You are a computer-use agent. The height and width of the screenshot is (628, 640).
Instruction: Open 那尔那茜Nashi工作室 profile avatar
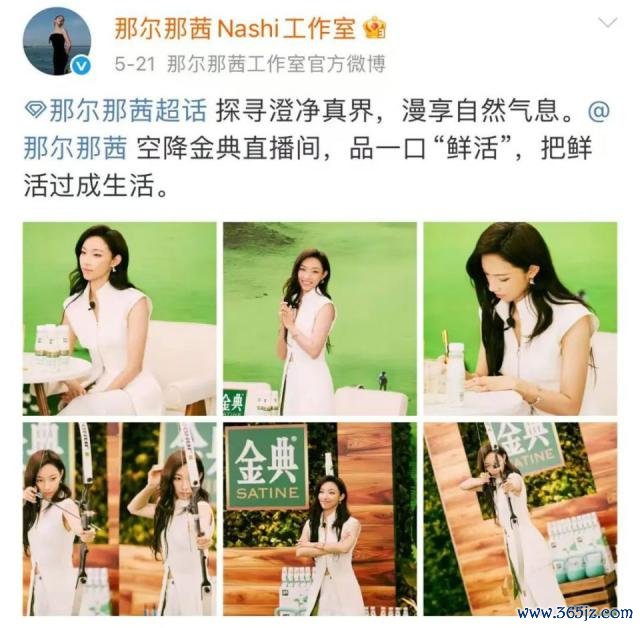coord(57,41)
